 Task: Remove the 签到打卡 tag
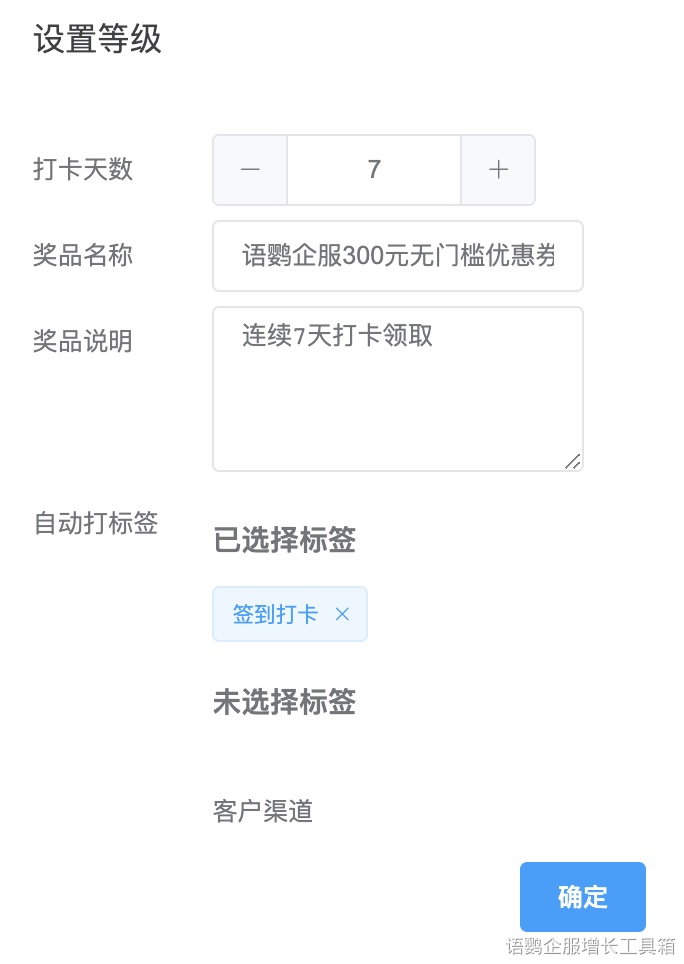[x=342, y=614]
